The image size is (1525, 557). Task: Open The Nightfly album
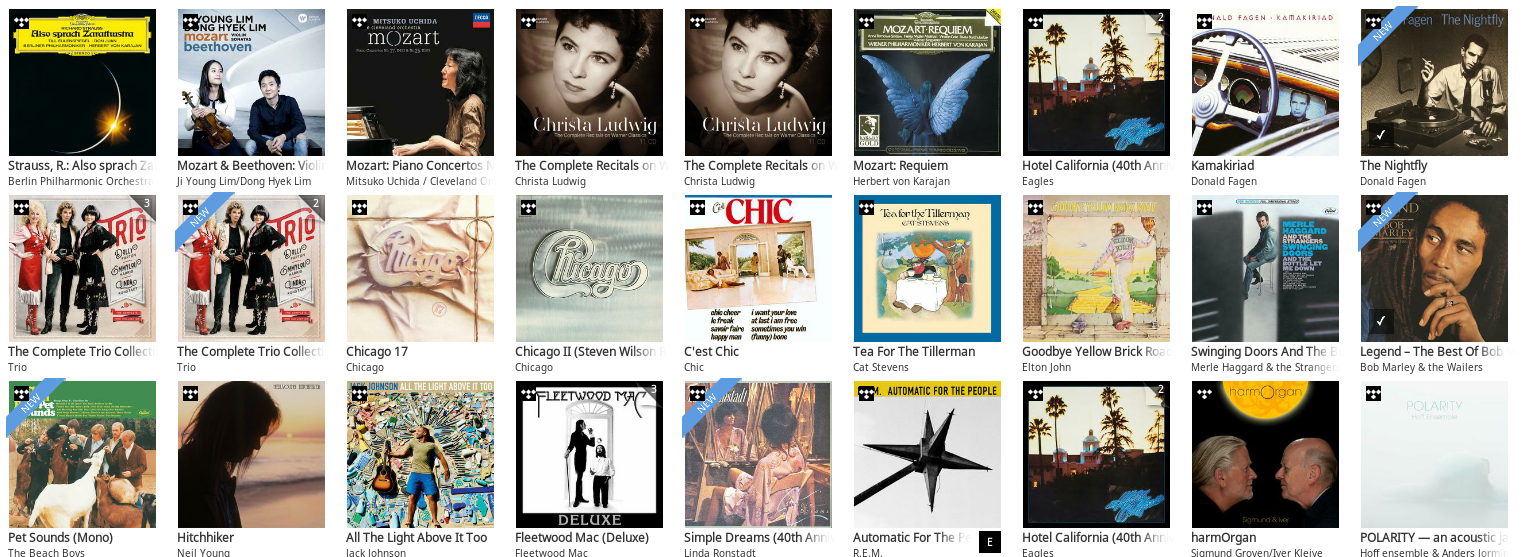point(1434,82)
